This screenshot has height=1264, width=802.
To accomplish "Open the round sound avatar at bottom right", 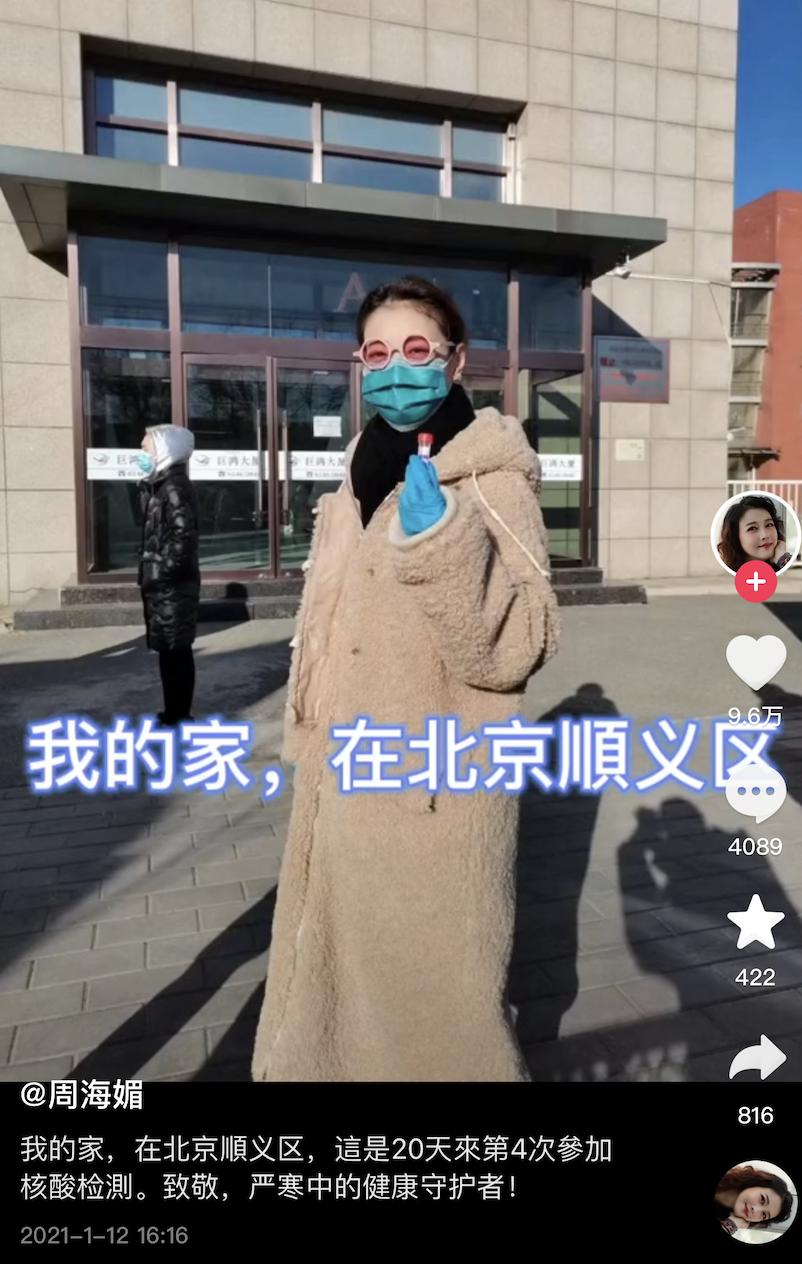I will (756, 1200).
